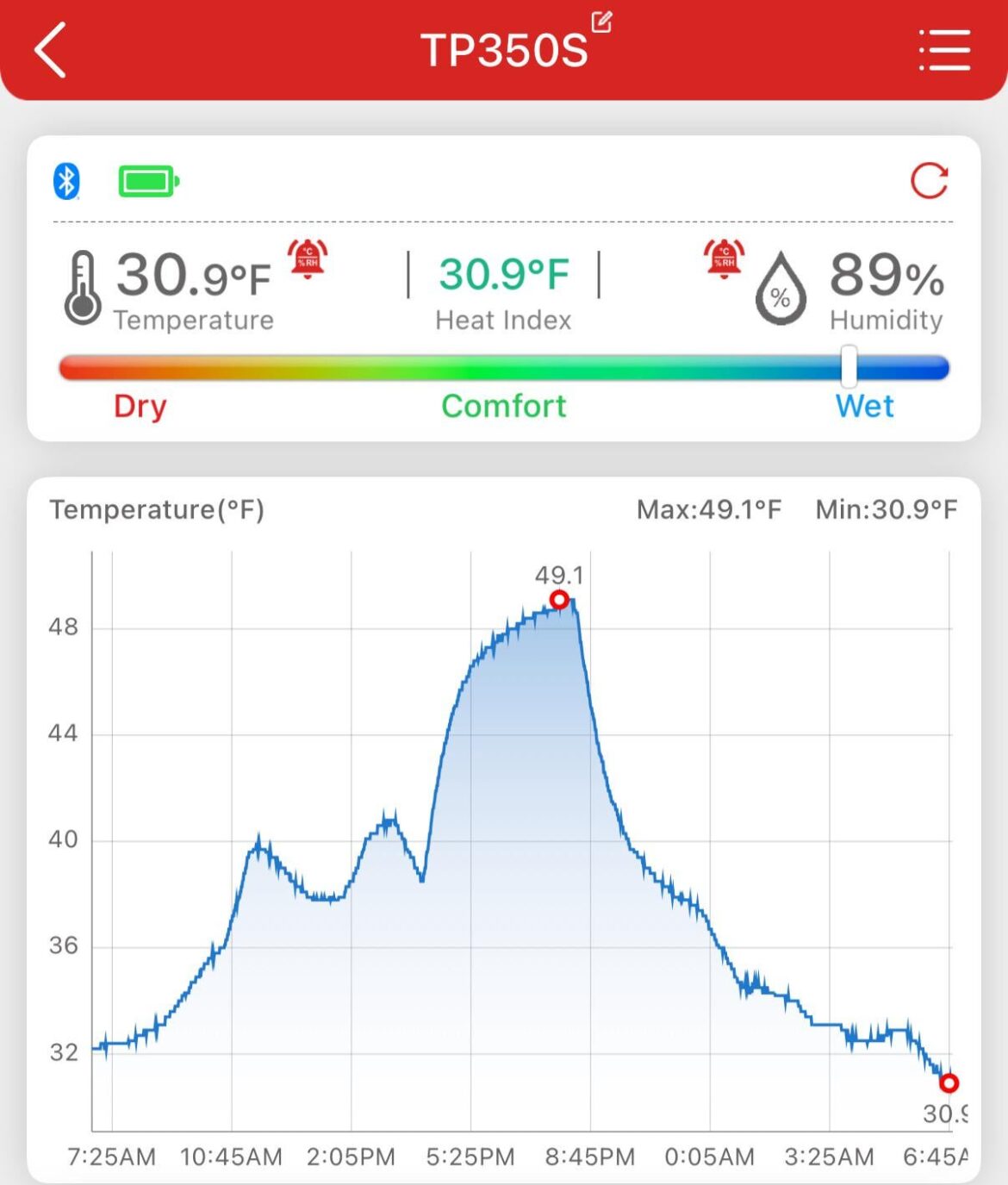Tap the humidity droplet icon
This screenshot has width=1008, height=1185.
tap(781, 288)
